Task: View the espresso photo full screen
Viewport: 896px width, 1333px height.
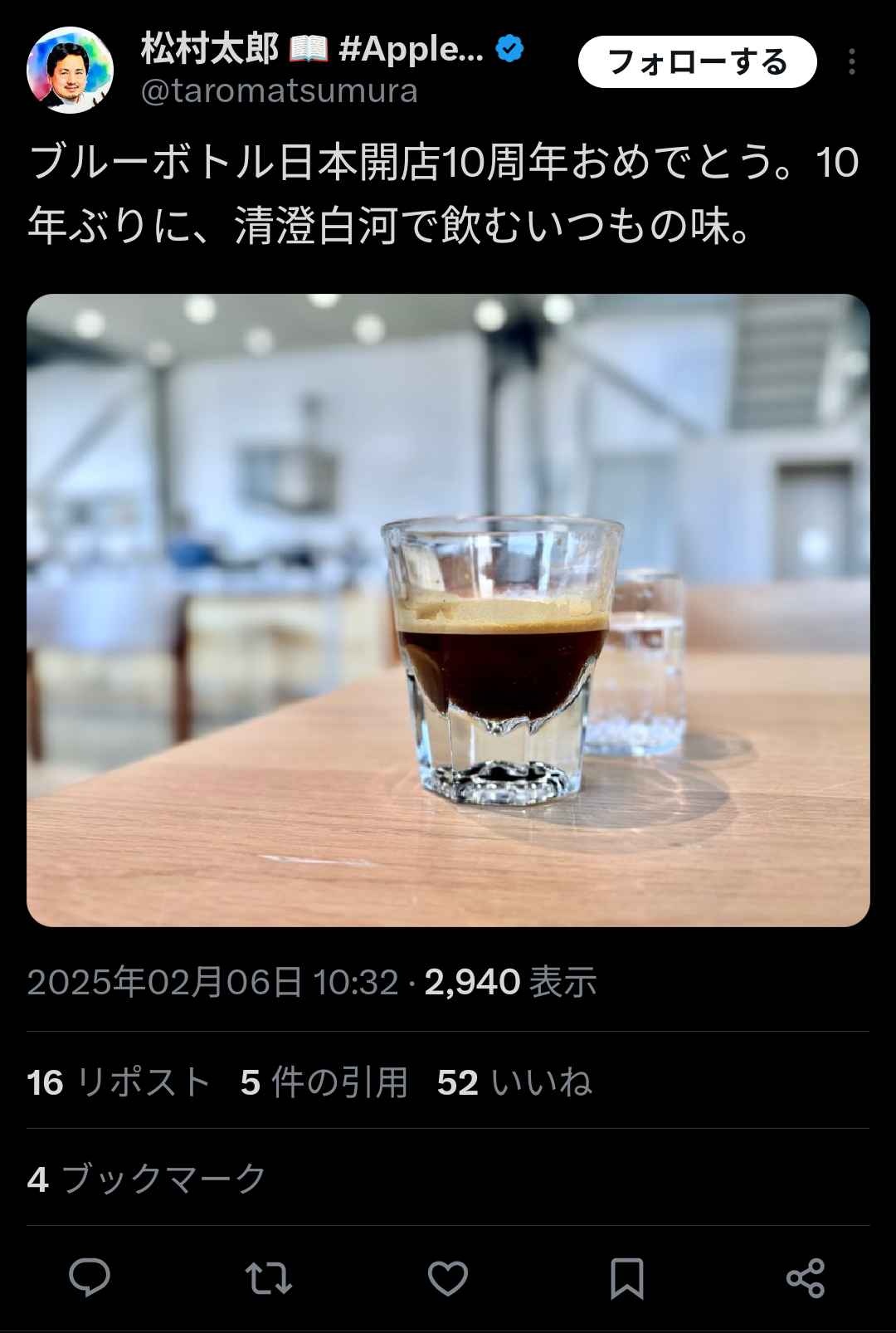Action: coord(448,610)
